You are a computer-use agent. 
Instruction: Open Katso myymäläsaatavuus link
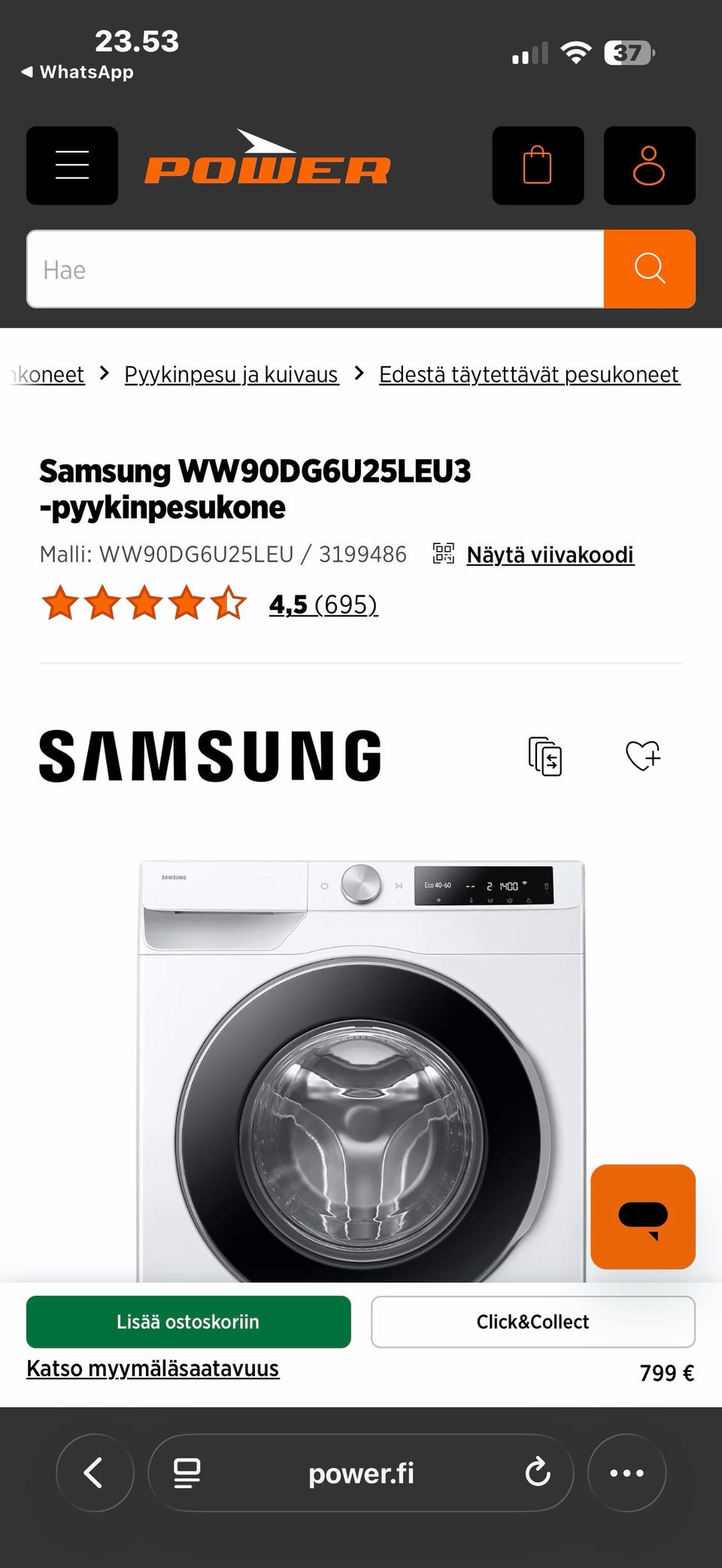pyautogui.click(x=153, y=1369)
